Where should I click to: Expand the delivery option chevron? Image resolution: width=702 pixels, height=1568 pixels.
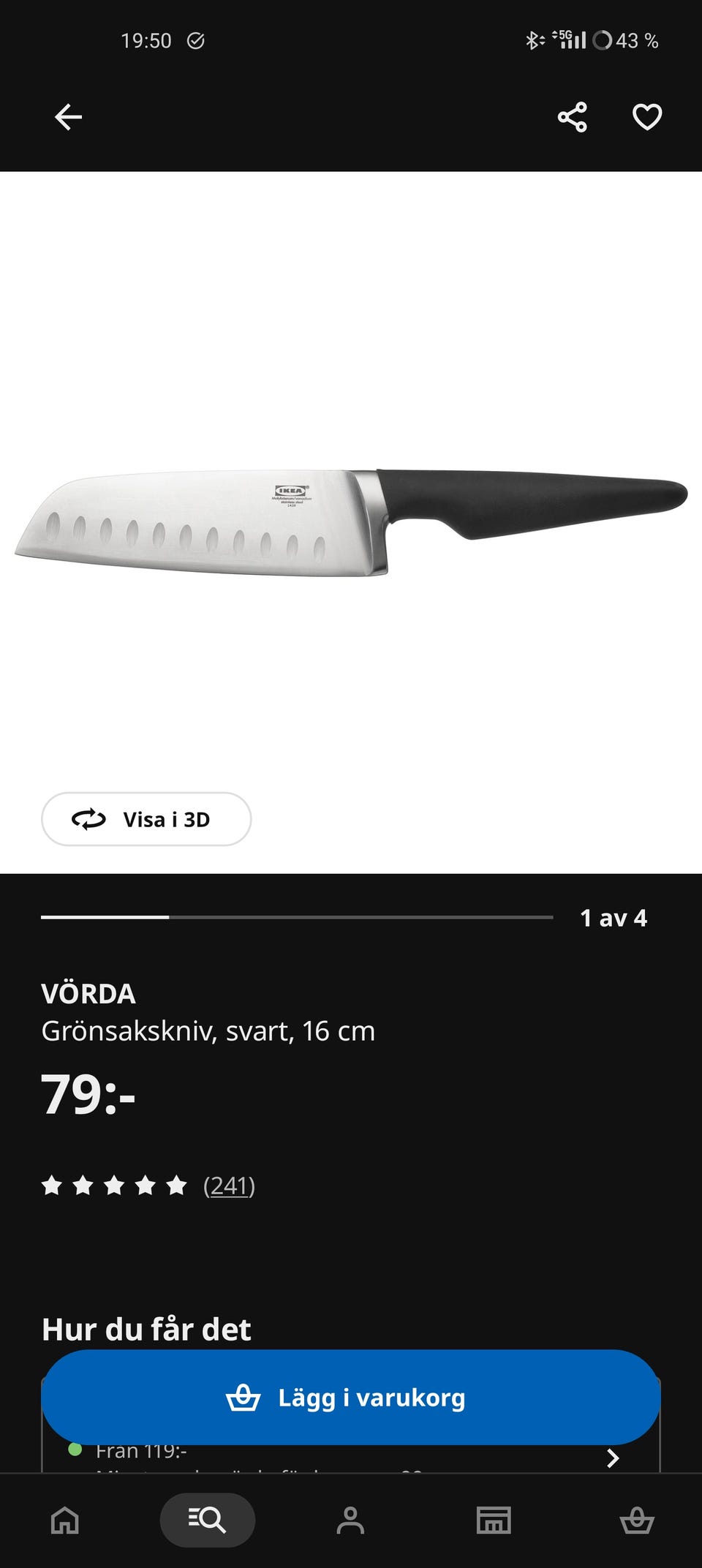(x=613, y=1458)
